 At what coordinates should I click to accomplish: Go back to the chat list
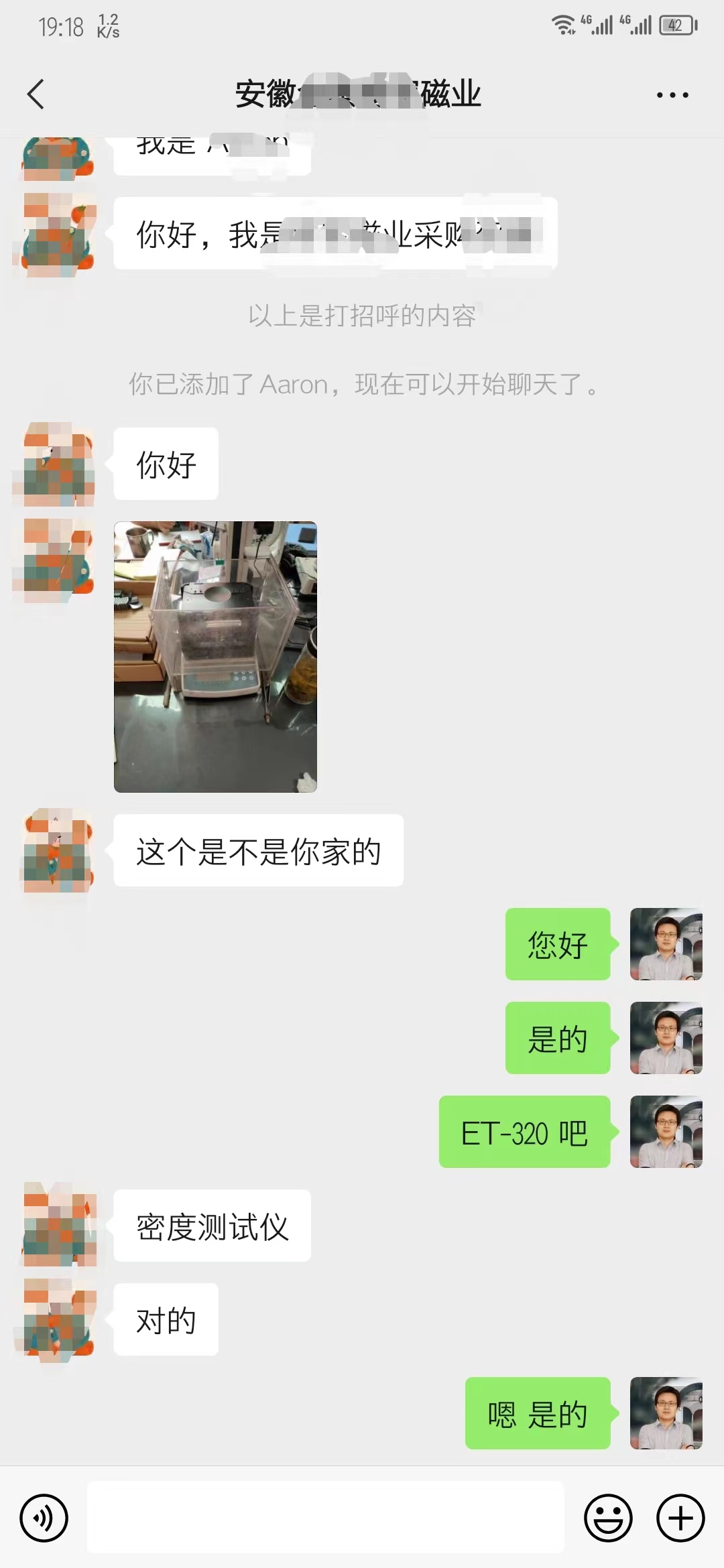pos(36,94)
